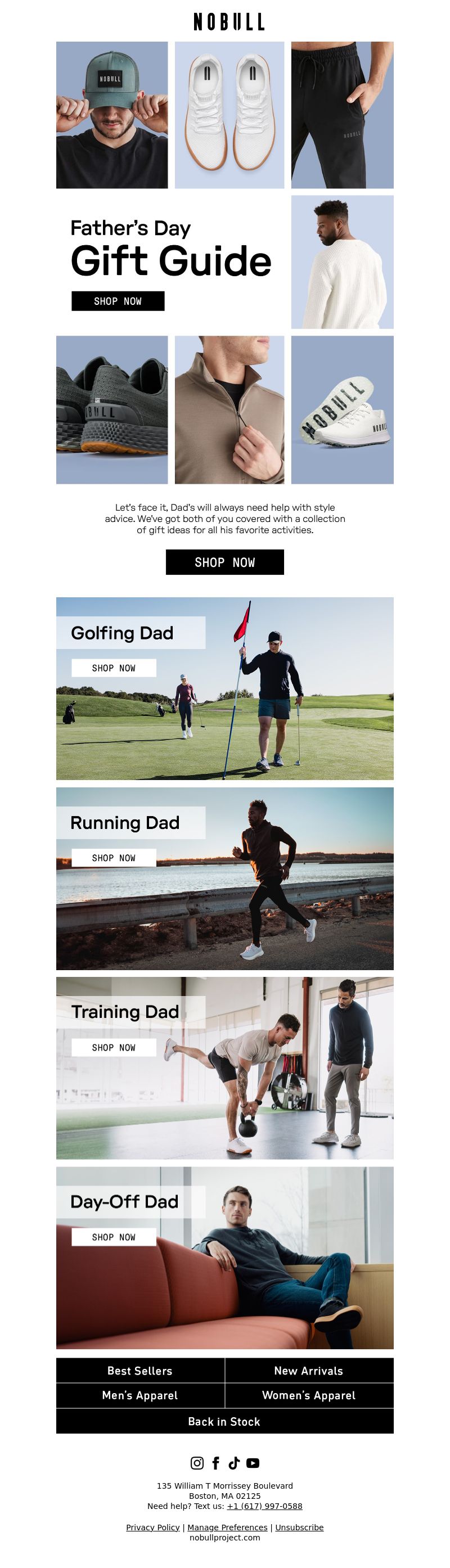Open NOBULL's Facebook page

tap(215, 1463)
